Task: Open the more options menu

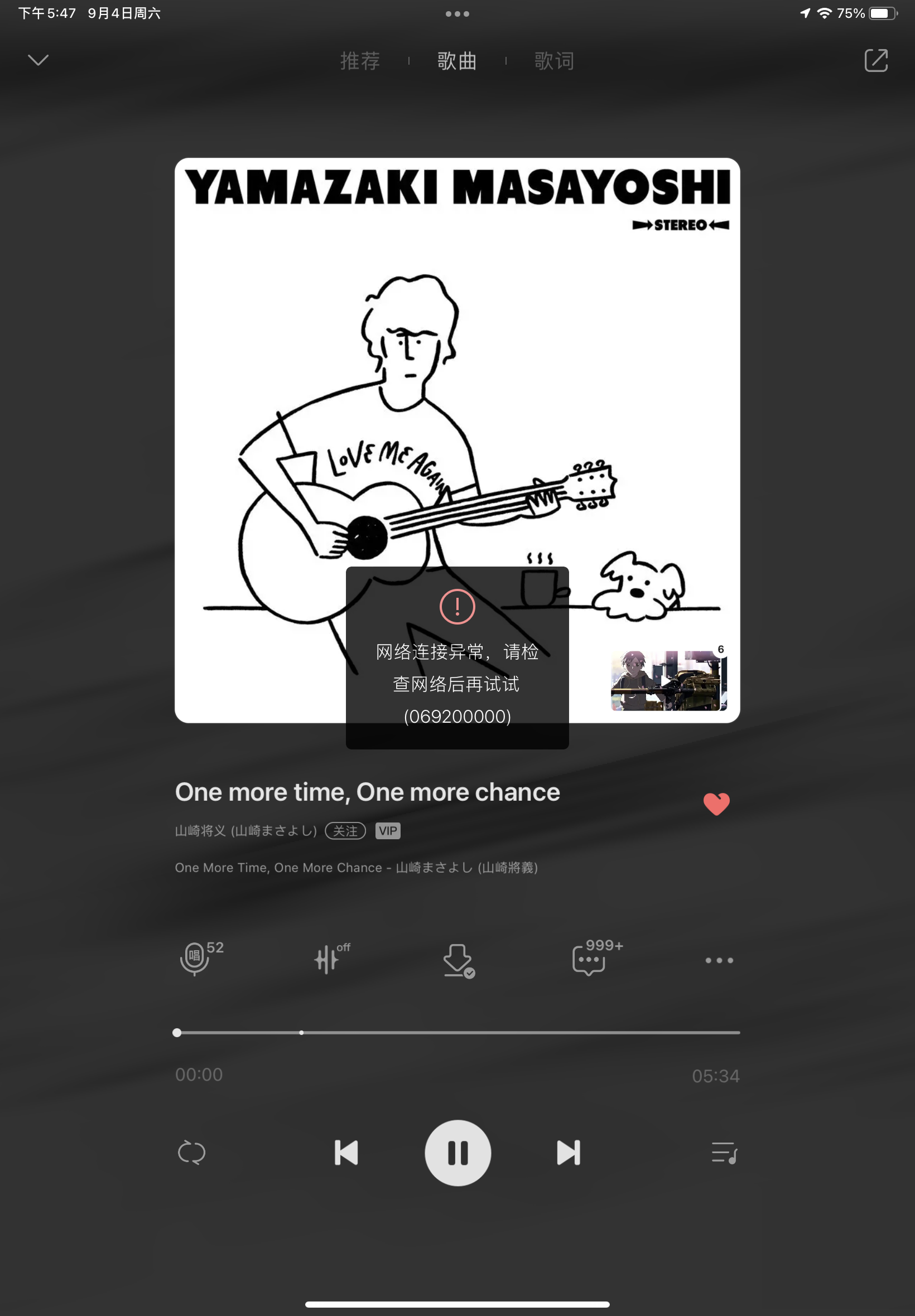Action: coord(719,960)
